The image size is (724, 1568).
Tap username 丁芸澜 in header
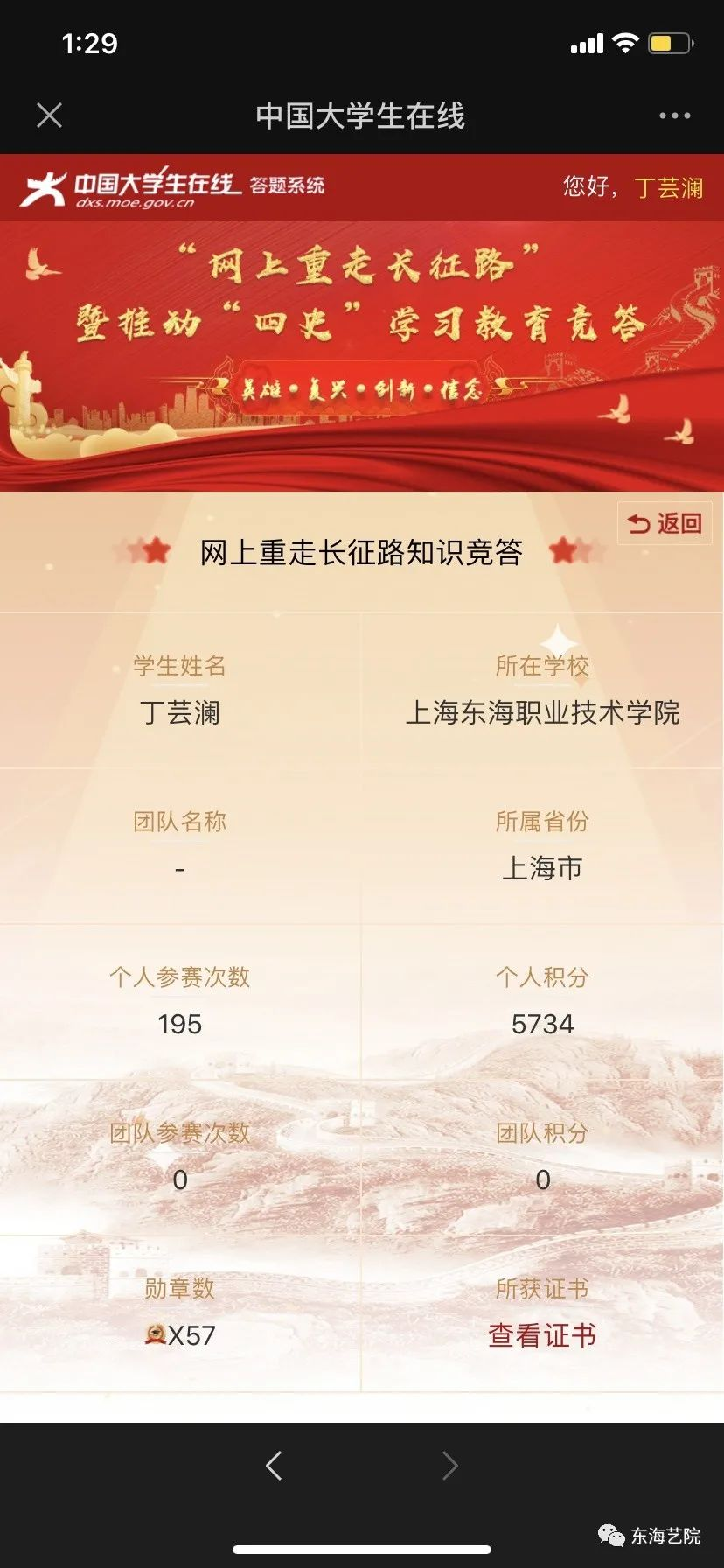(x=668, y=187)
